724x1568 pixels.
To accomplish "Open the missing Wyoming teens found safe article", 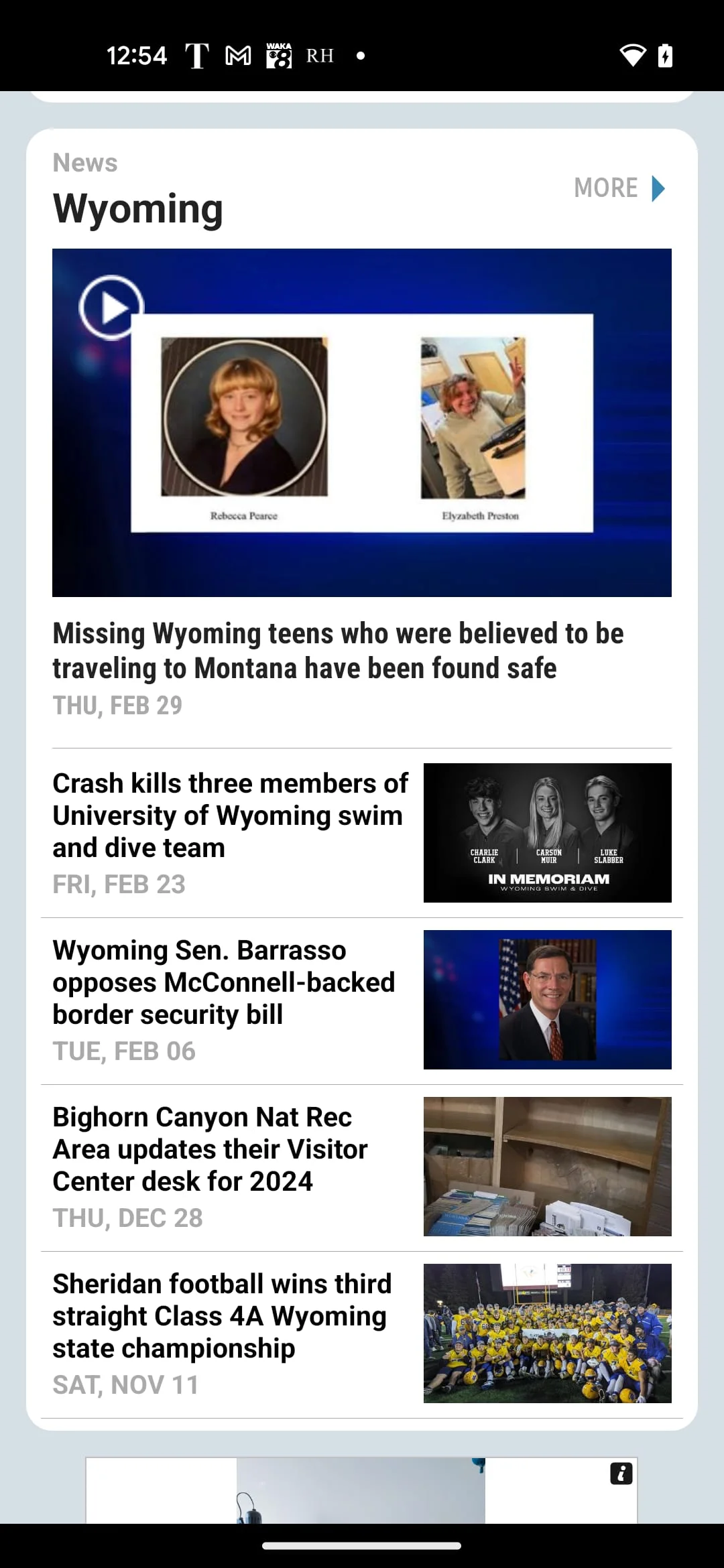I will 338,651.
